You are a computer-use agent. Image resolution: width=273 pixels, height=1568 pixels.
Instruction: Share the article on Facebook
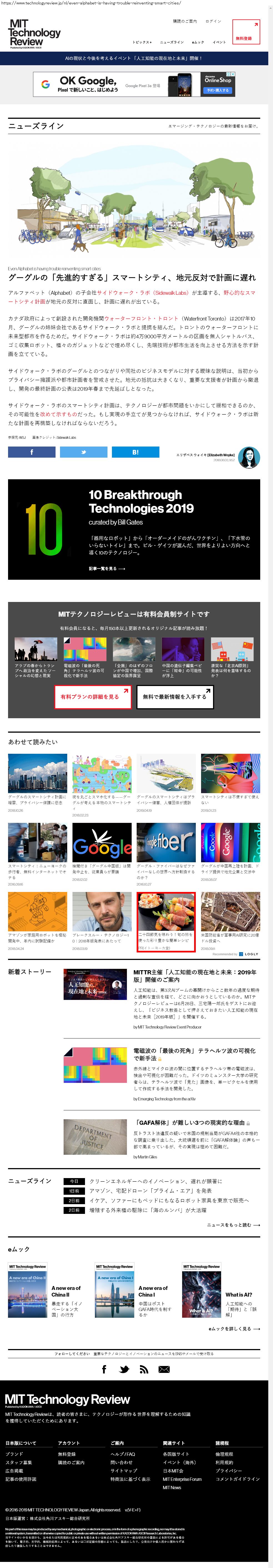pos(32,452)
